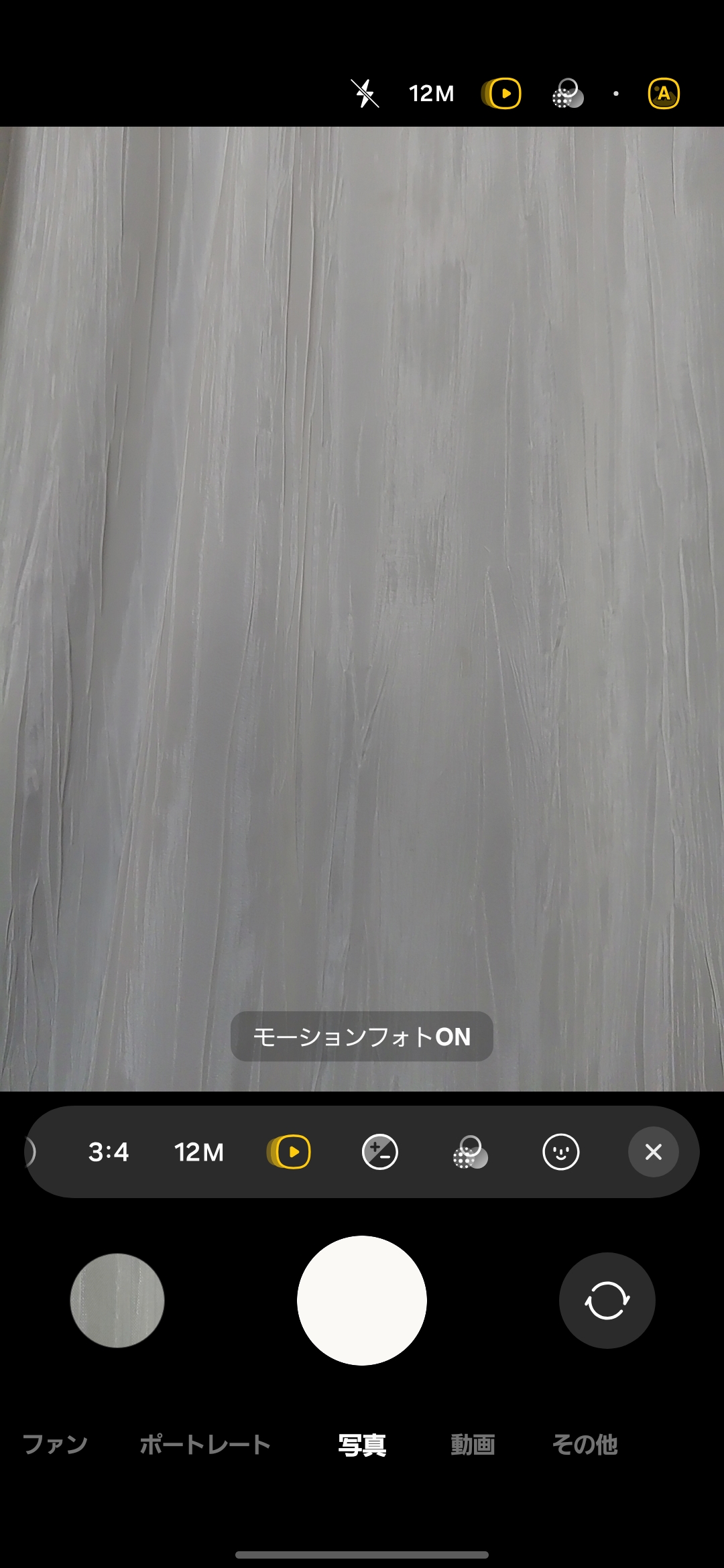Toggle the flash setting in top bar
The width and height of the screenshot is (724, 1568).
point(365,93)
